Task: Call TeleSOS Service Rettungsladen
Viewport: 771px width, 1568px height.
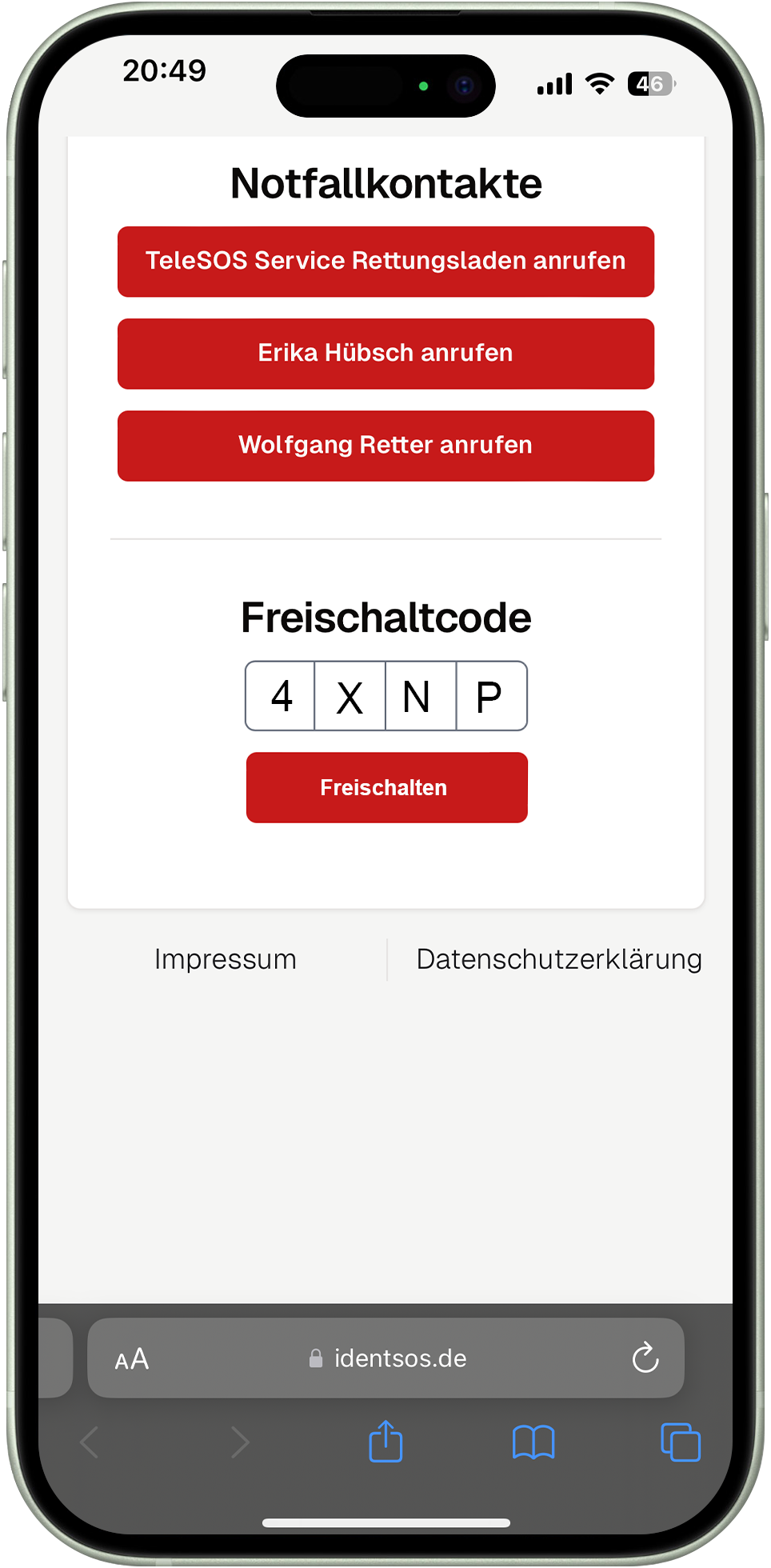Action: click(x=385, y=262)
